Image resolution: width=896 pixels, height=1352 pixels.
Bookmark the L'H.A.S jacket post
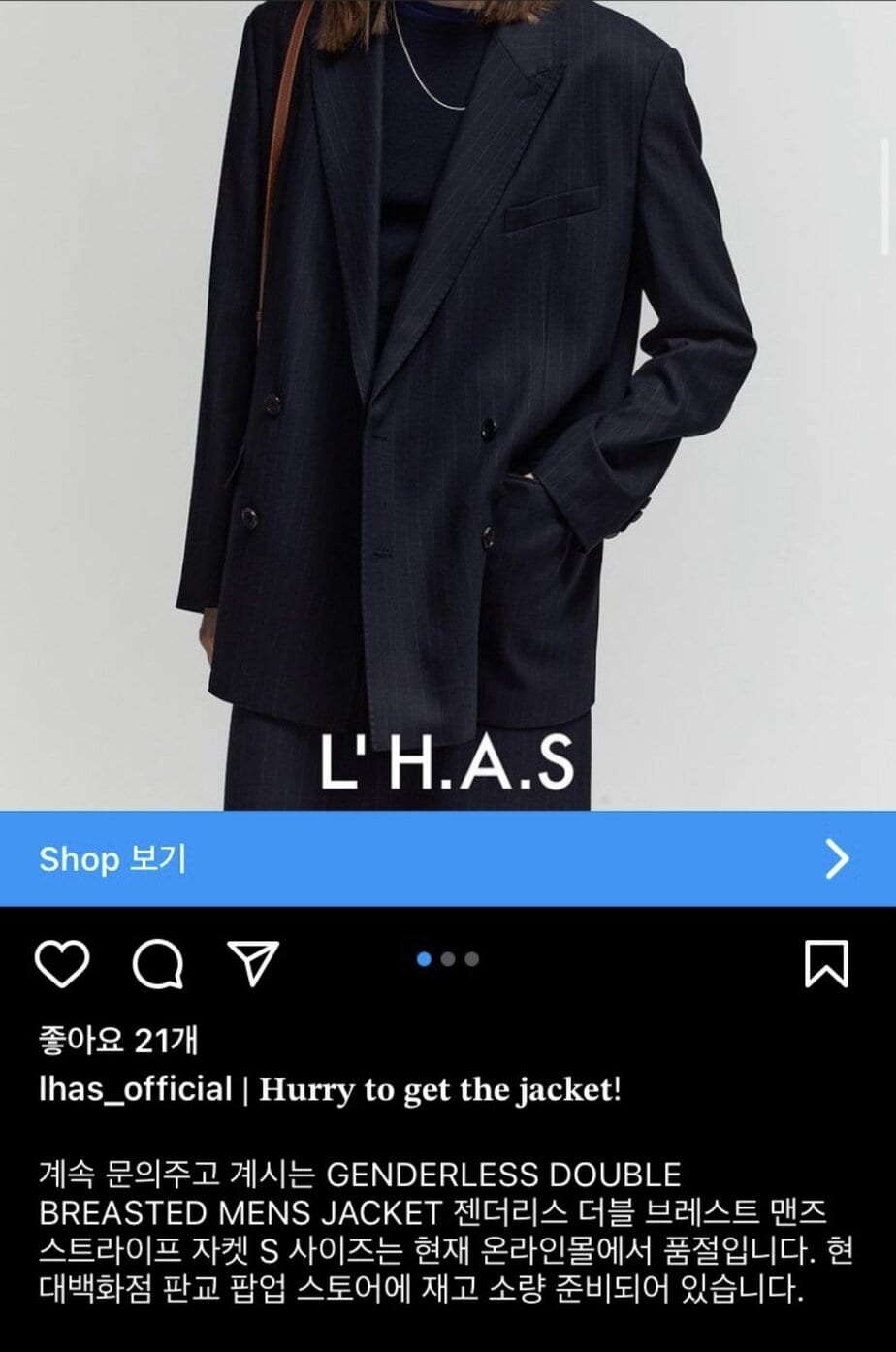coord(827,963)
